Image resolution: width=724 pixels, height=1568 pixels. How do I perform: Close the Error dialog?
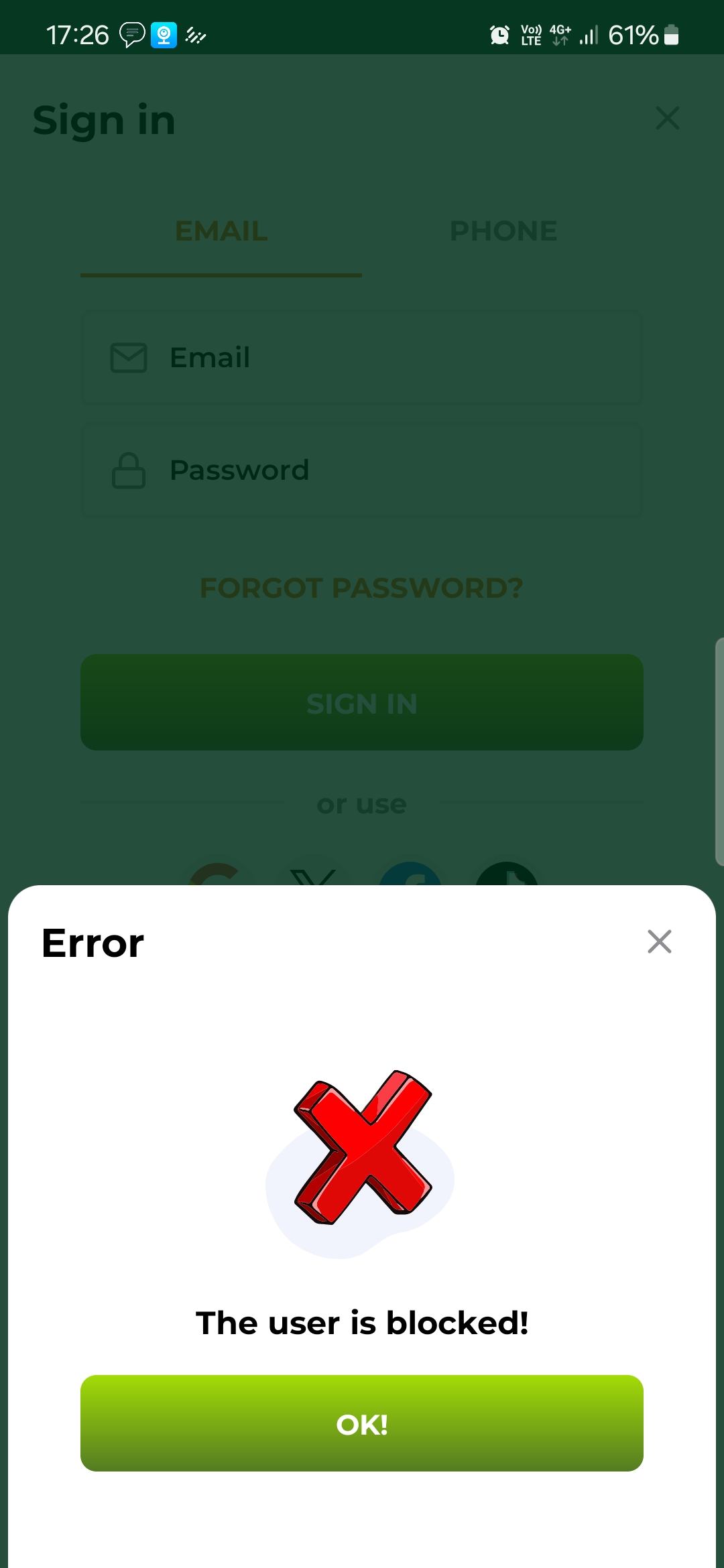(659, 941)
